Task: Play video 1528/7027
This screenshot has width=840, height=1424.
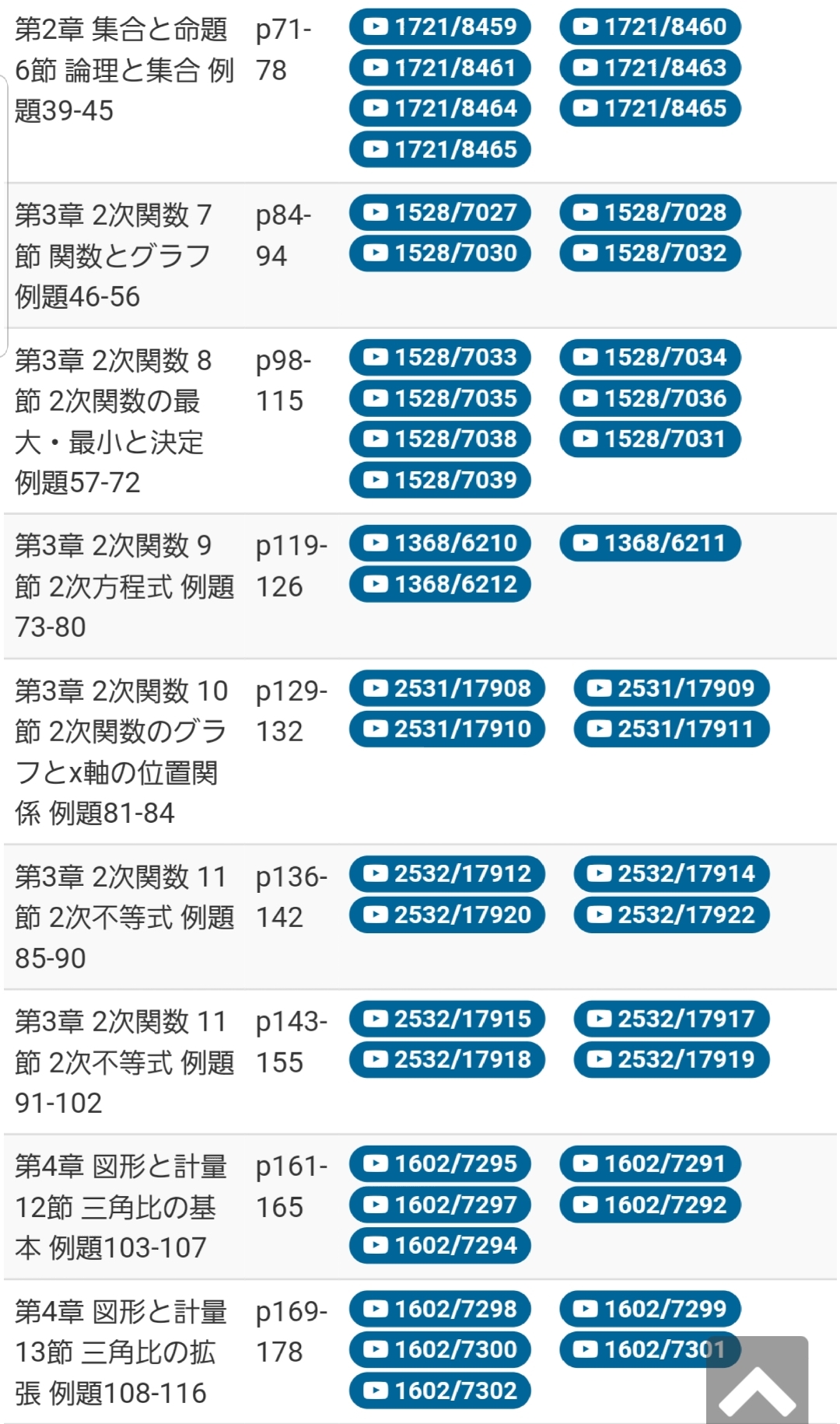Action: [440, 212]
